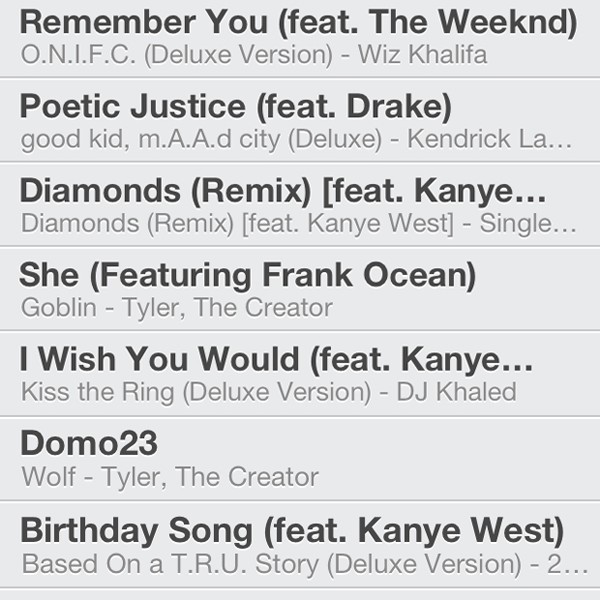Image resolution: width=600 pixels, height=600 pixels.
Task: Play She Featuring Frank Ocean
Action: click(300, 289)
